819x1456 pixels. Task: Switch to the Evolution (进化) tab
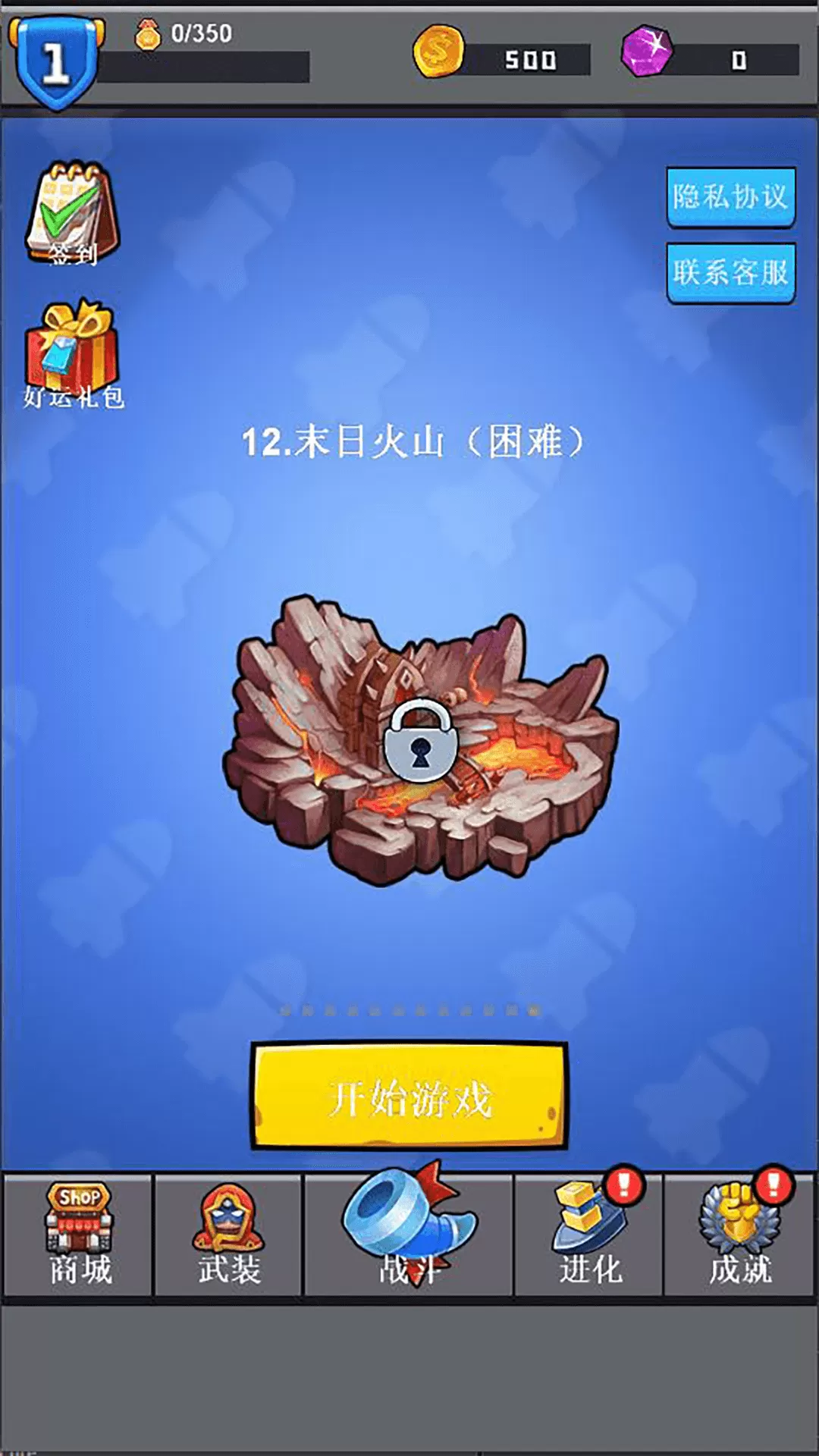pyautogui.click(x=589, y=1235)
